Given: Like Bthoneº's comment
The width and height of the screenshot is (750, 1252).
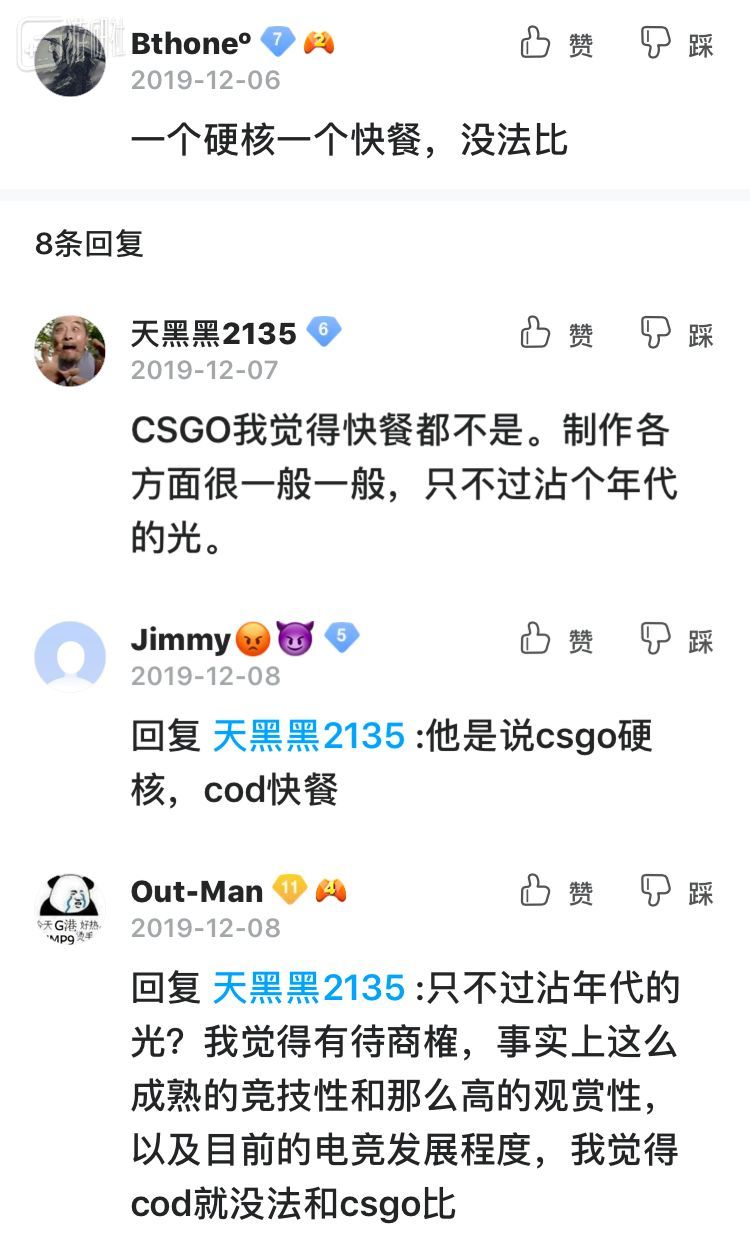Looking at the screenshot, I should 556,44.
